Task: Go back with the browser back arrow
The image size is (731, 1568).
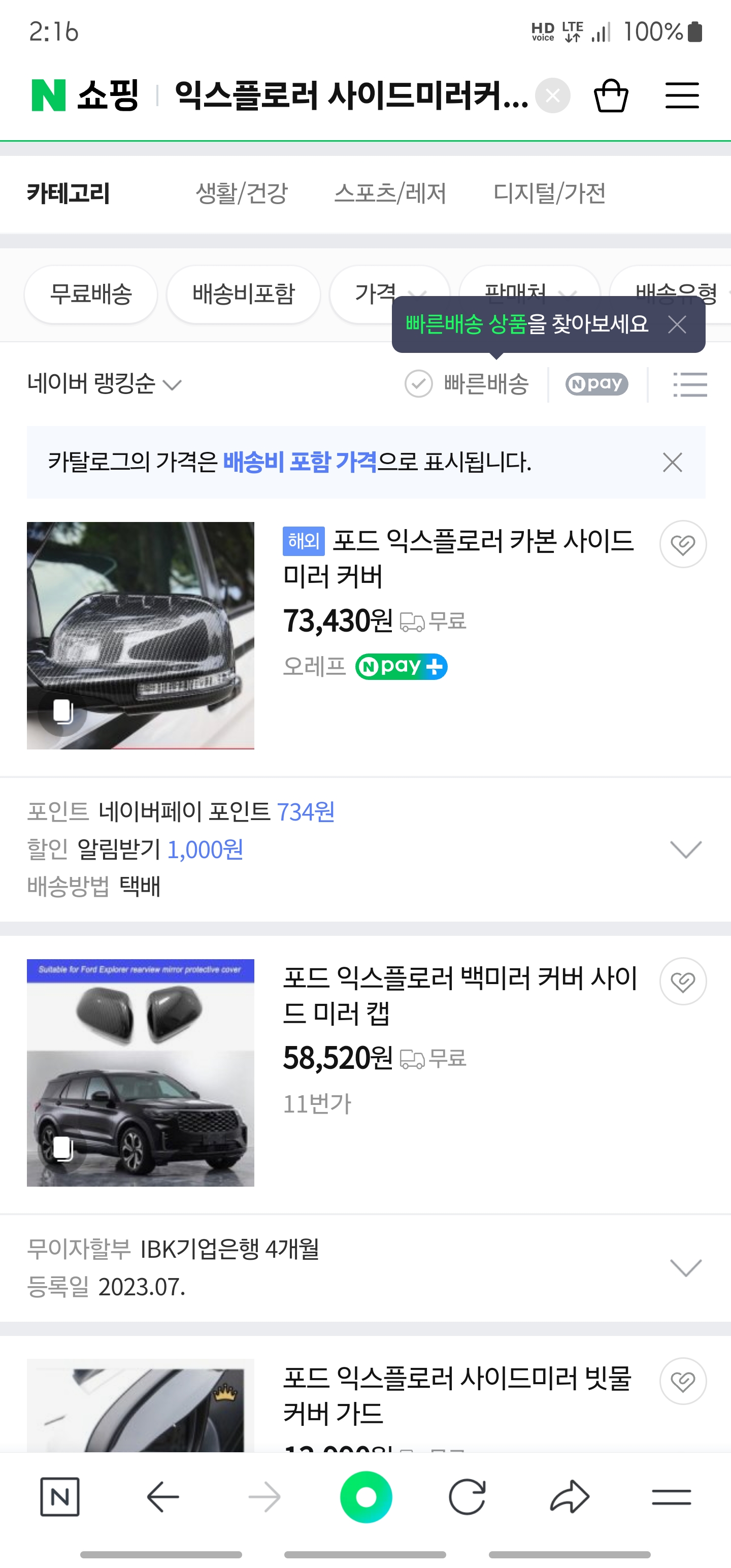Action: coord(163,1497)
